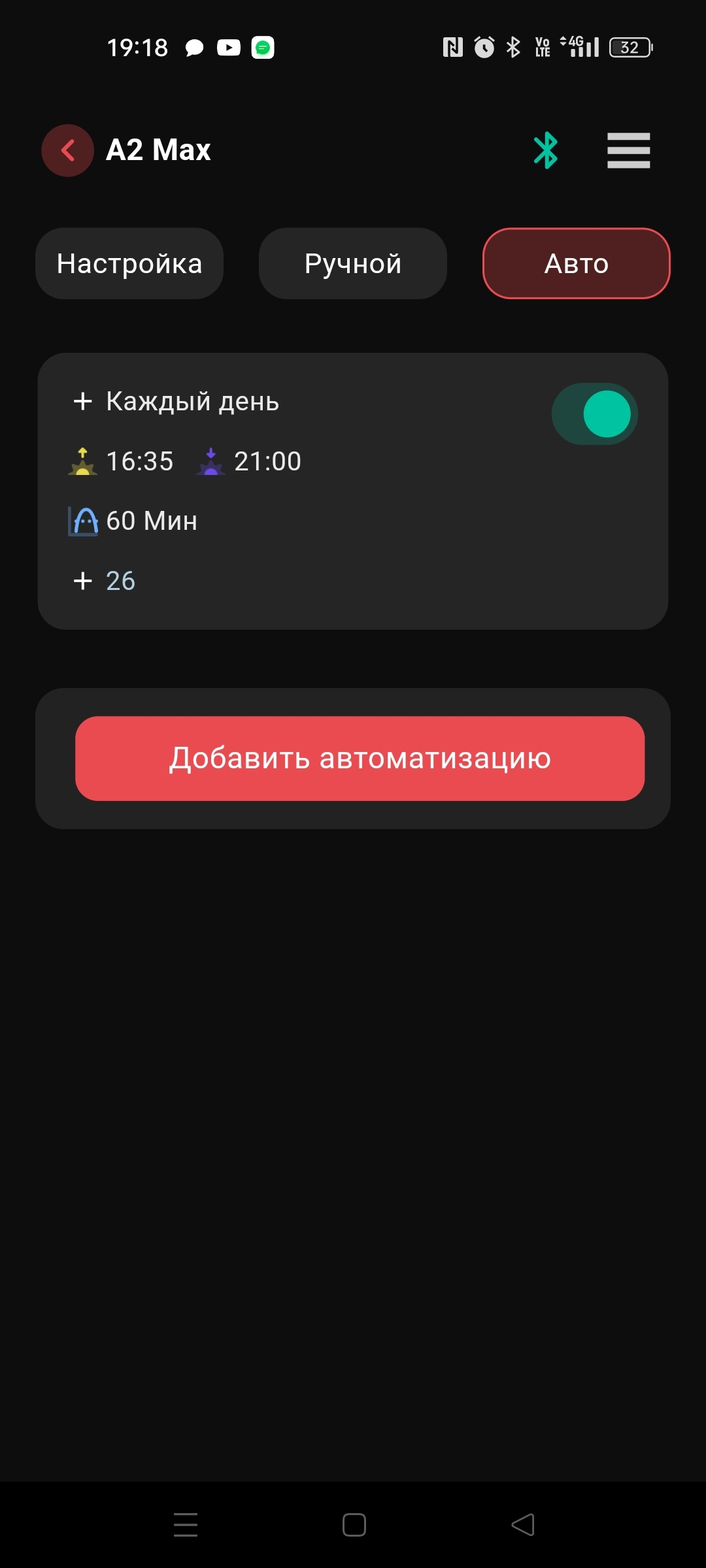Open the hamburger menu
Viewport: 706px width, 1568px height.
click(628, 151)
